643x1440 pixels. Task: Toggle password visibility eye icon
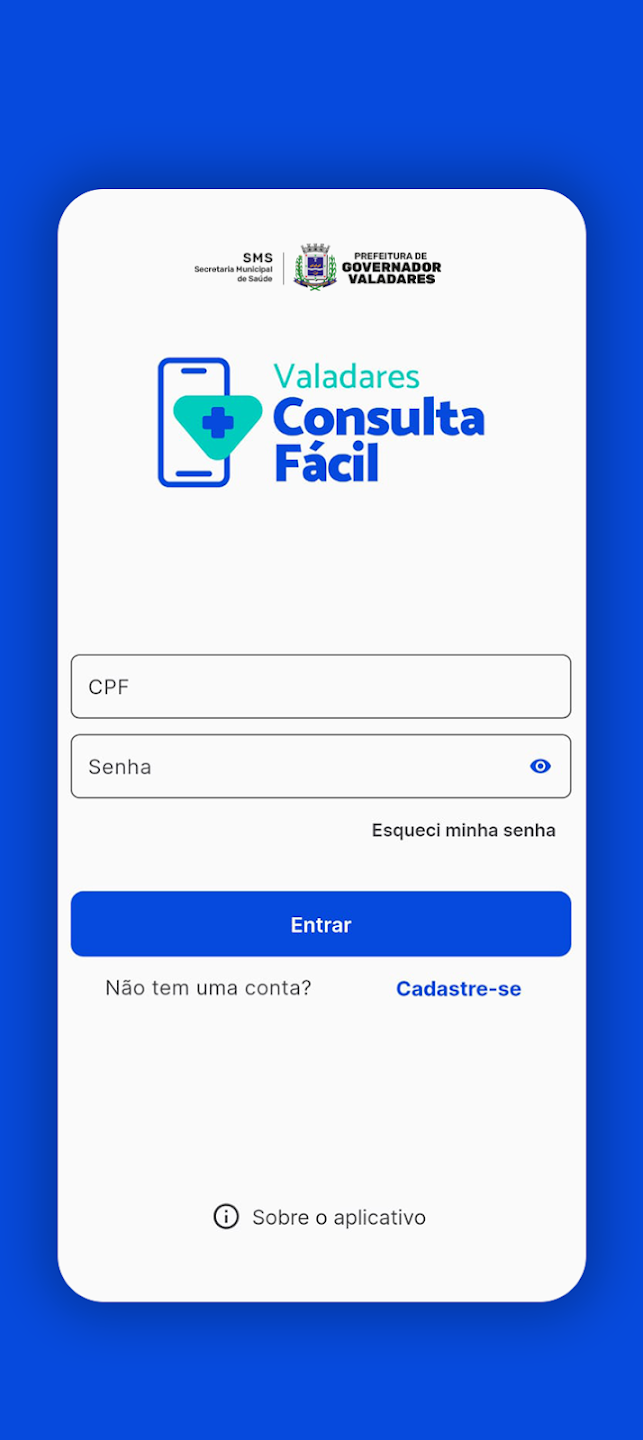click(540, 767)
